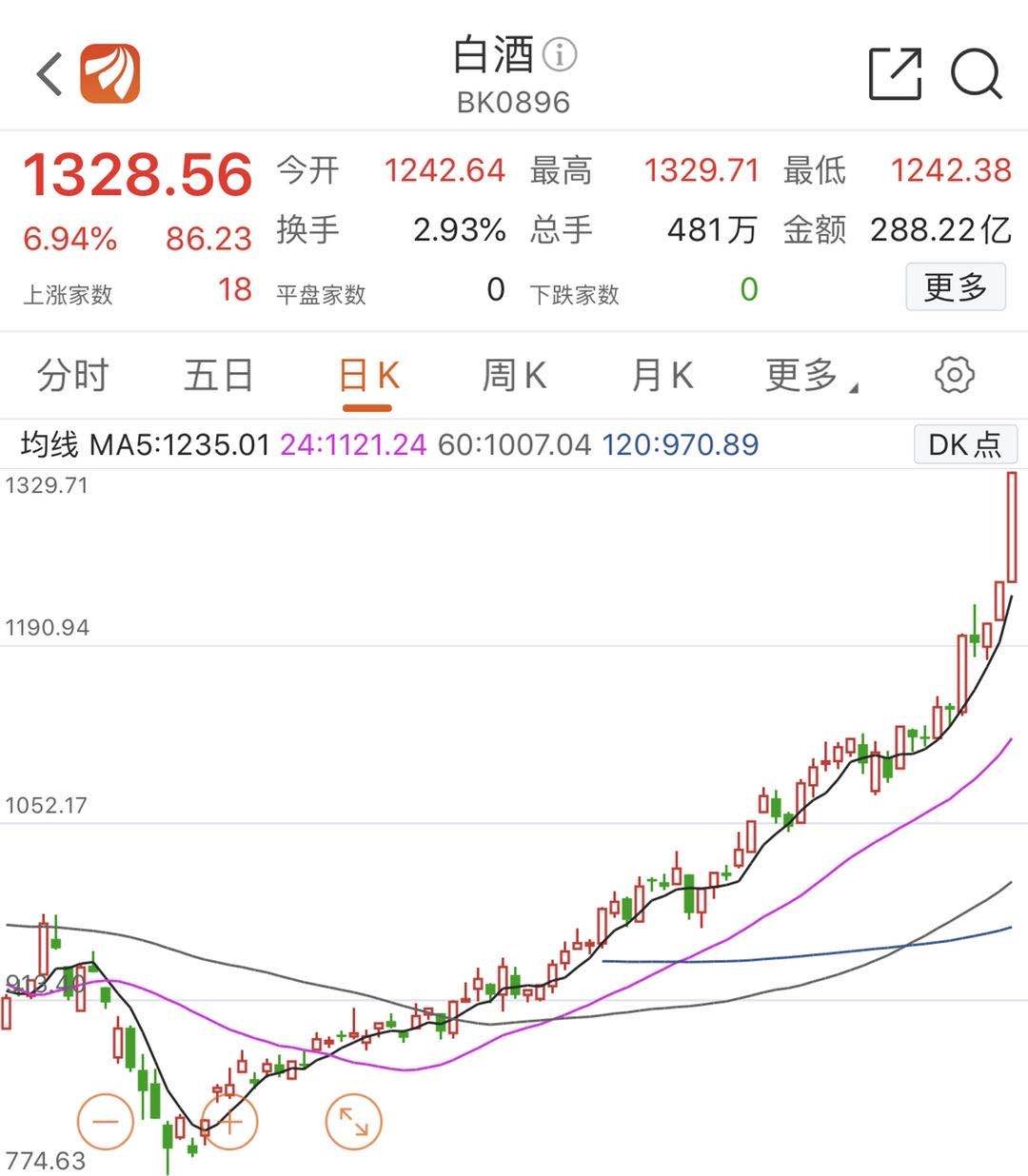1028x1176 pixels.
Task: Switch to the 分时 chart tab
Action: pos(72,376)
